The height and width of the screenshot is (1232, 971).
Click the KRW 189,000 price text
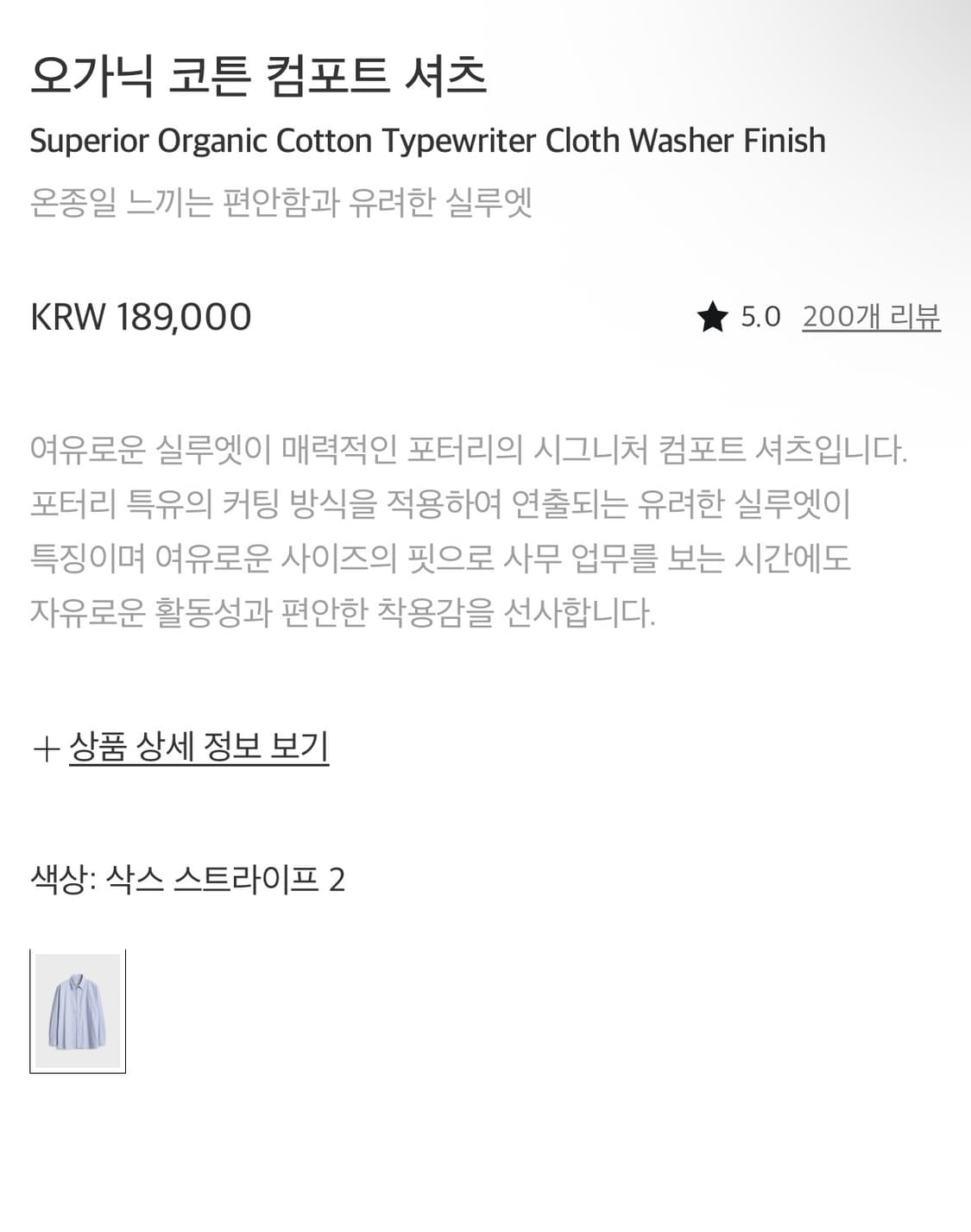[141, 319]
